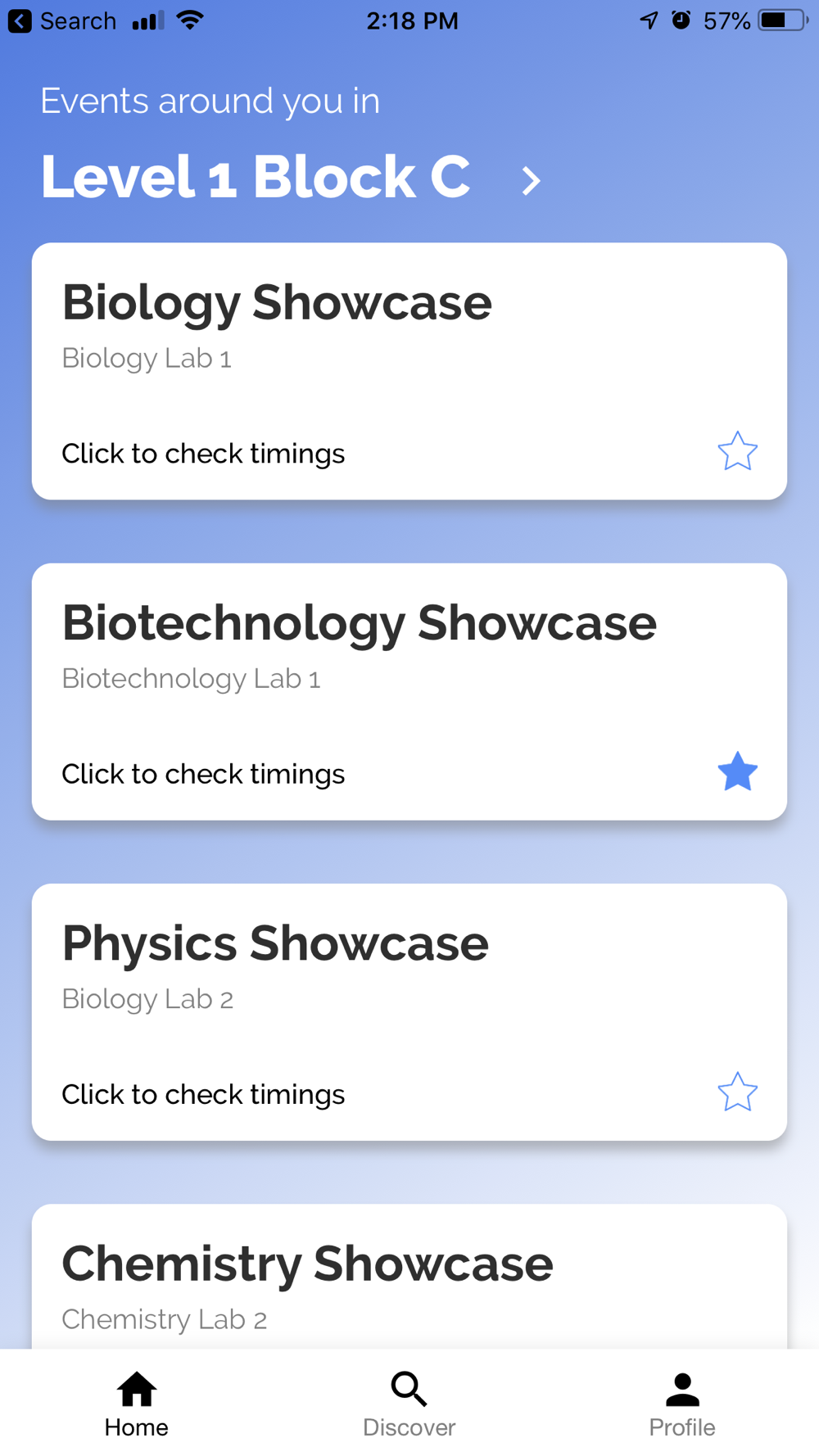Return to Search via the status bar back arrow
Screen dimensions: 819x1456
point(62,20)
